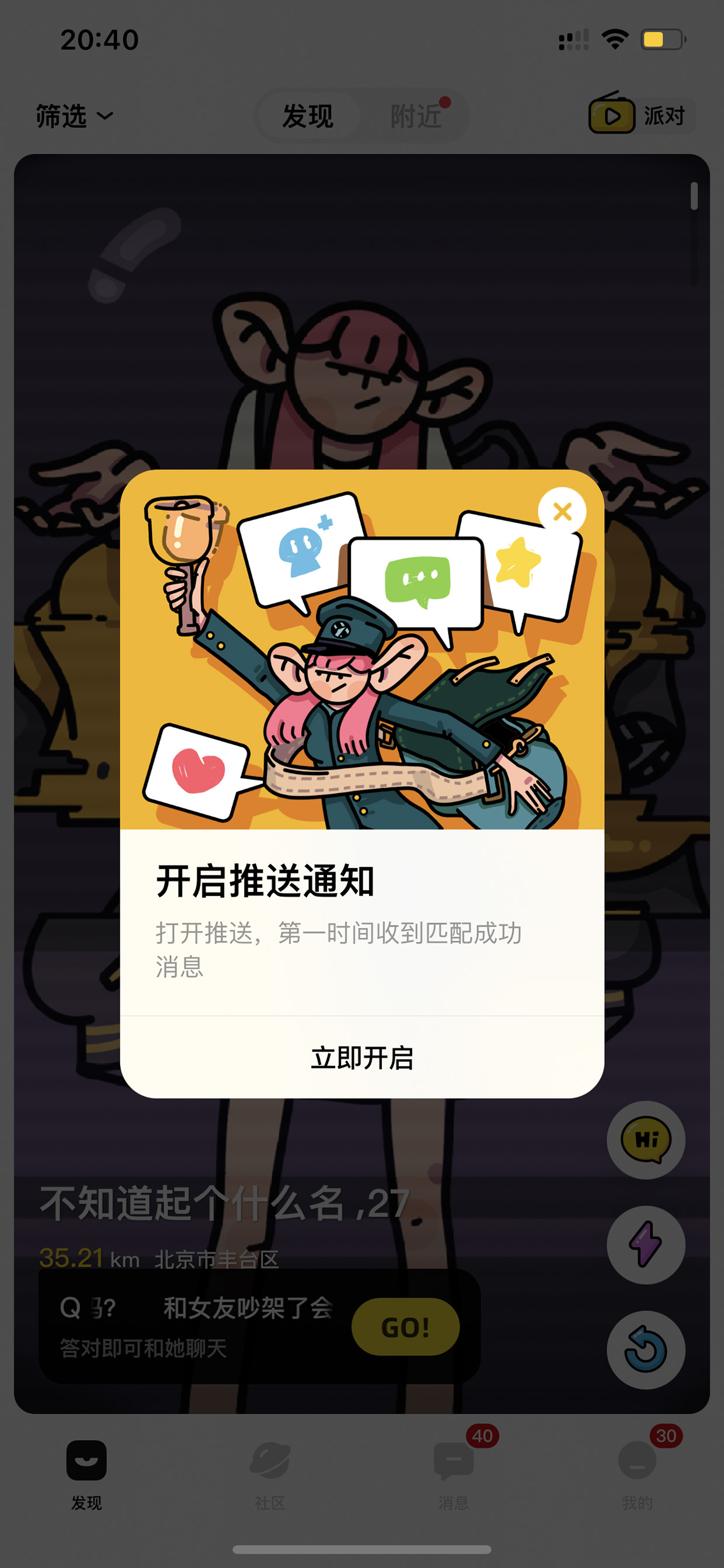Open the 派对 party entry
Image resolution: width=724 pixels, height=1568 pixels.
point(641,115)
